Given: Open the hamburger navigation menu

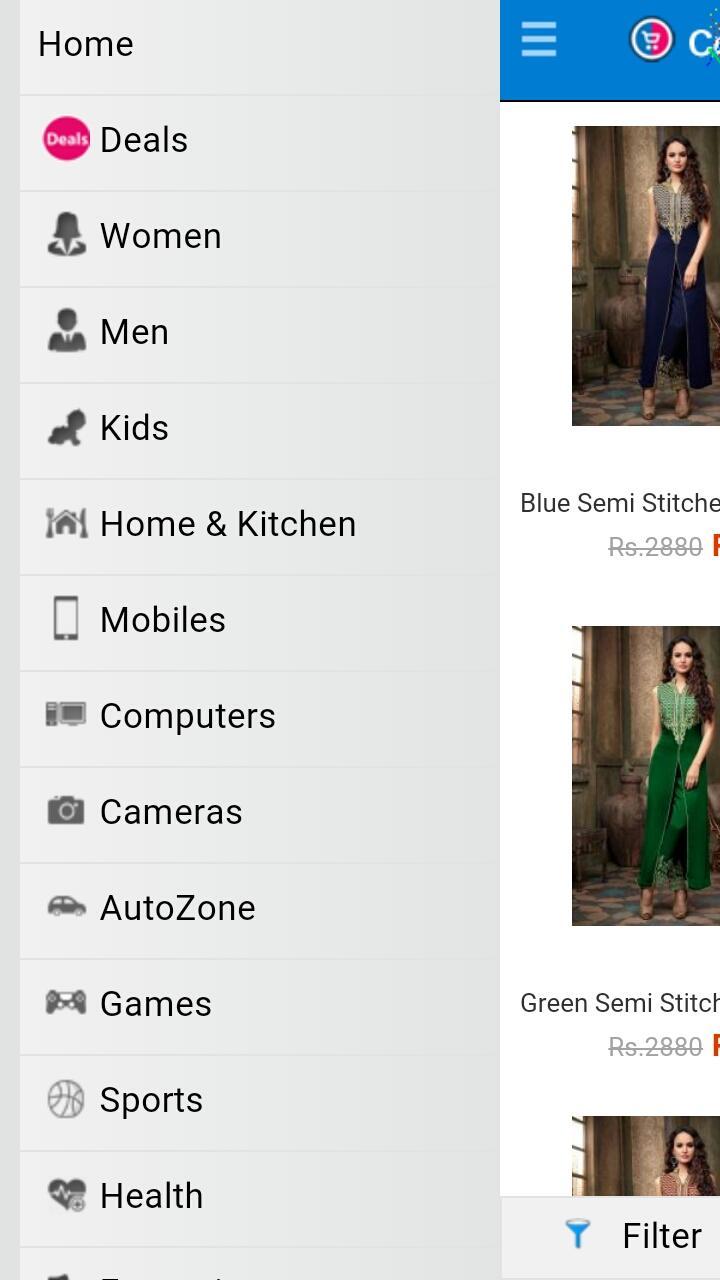Looking at the screenshot, I should tap(538, 40).
